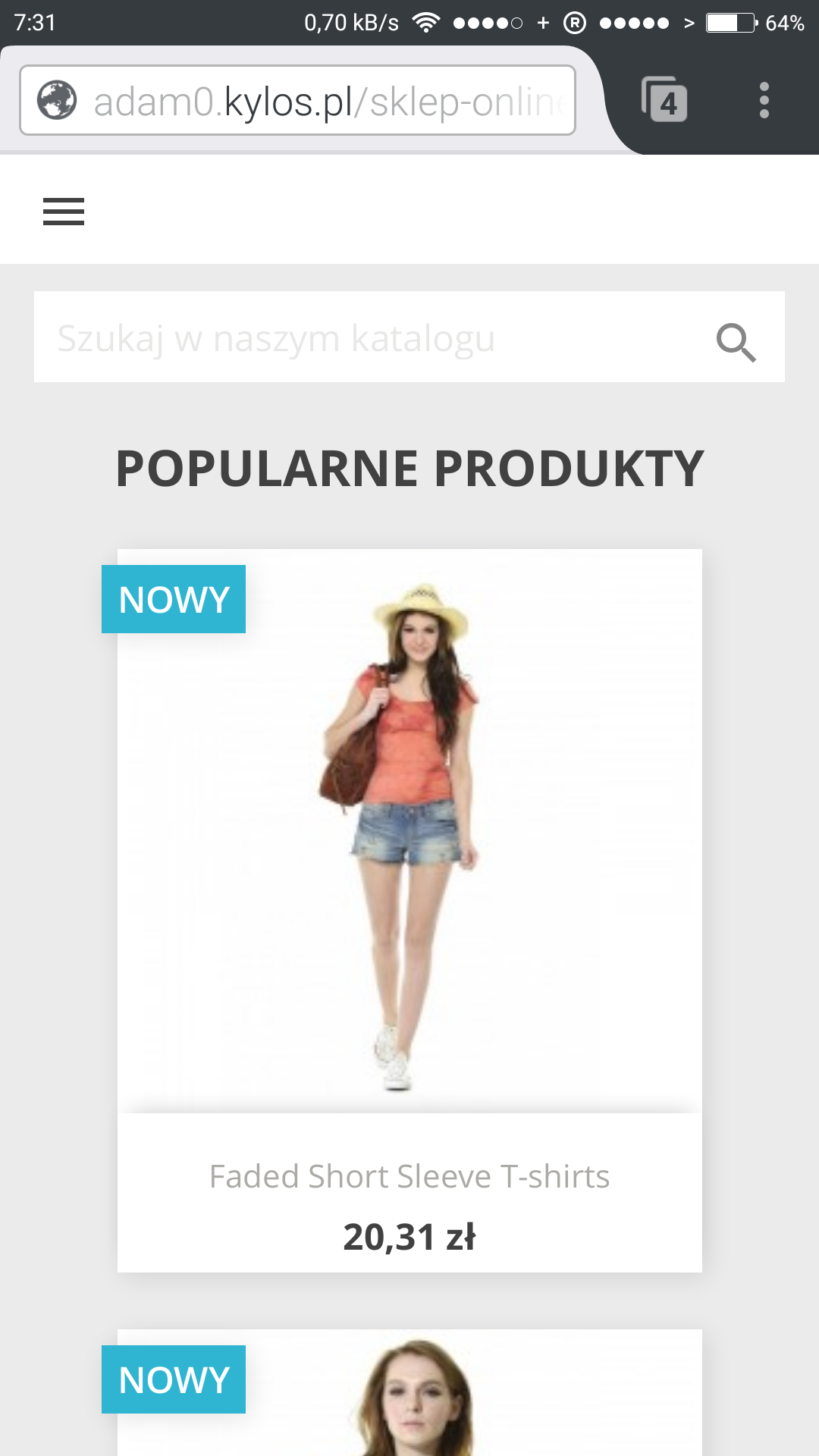Tap the magnifier search icon
The height and width of the screenshot is (1456, 819).
point(736,342)
